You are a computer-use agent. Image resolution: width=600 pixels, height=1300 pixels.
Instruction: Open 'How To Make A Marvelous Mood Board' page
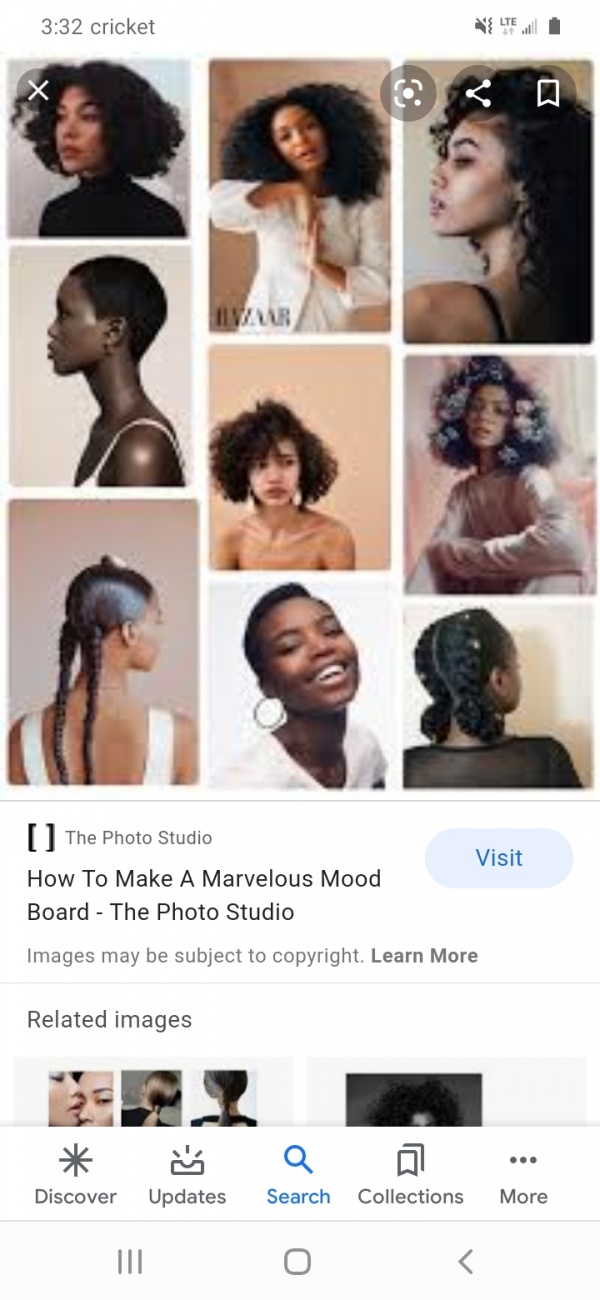tap(204, 895)
